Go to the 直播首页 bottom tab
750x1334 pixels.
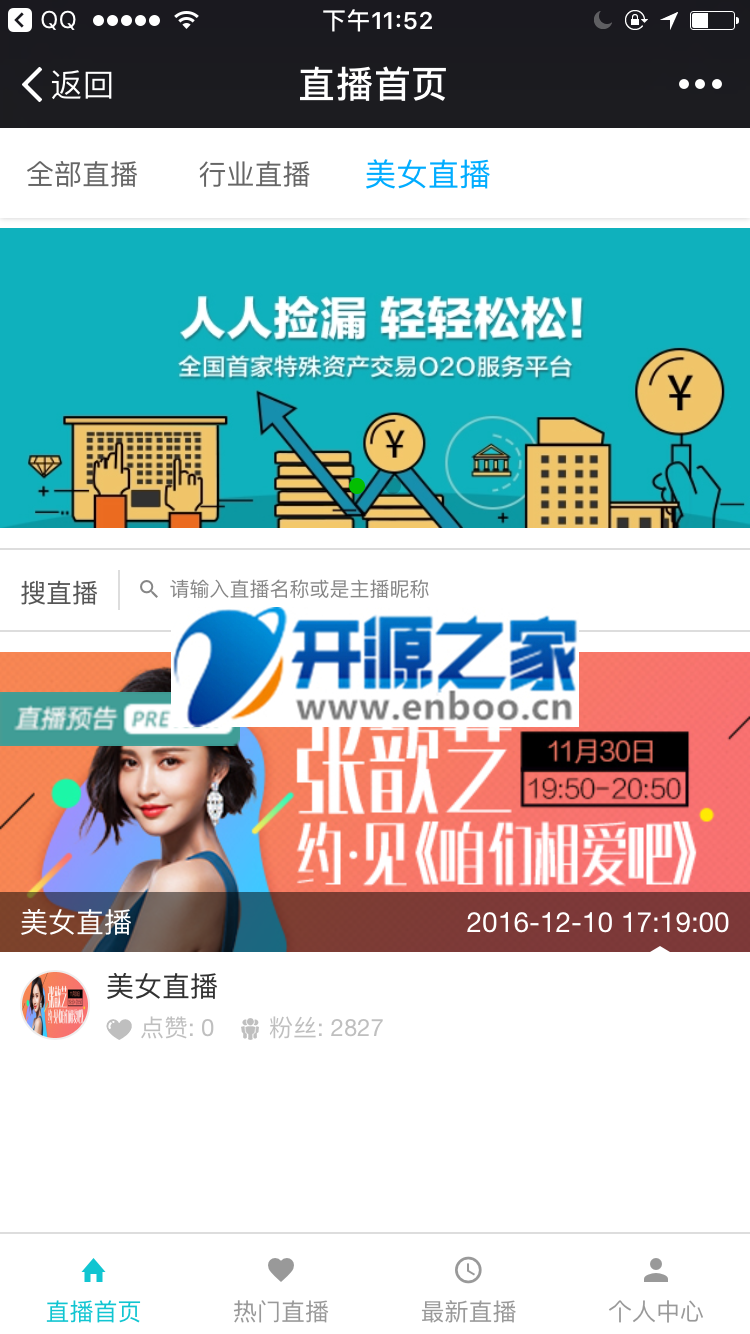pyautogui.click(x=93, y=1290)
